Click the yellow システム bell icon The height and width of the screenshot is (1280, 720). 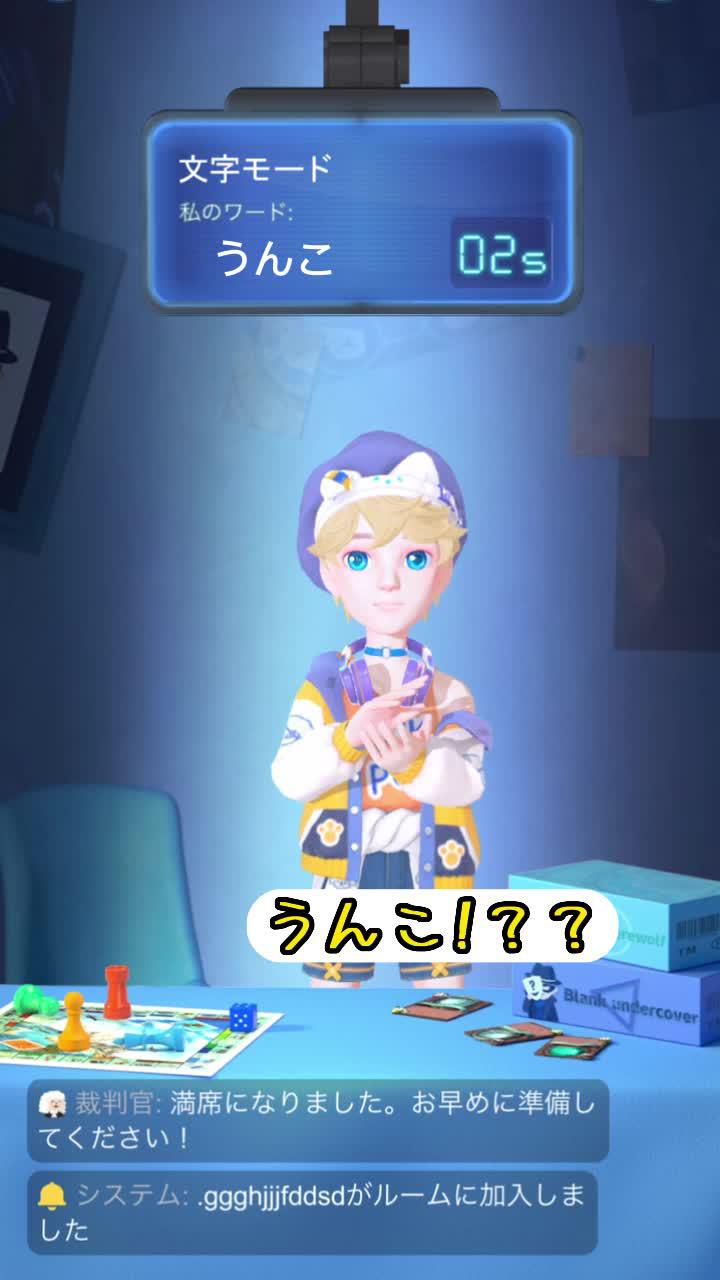point(55,1195)
